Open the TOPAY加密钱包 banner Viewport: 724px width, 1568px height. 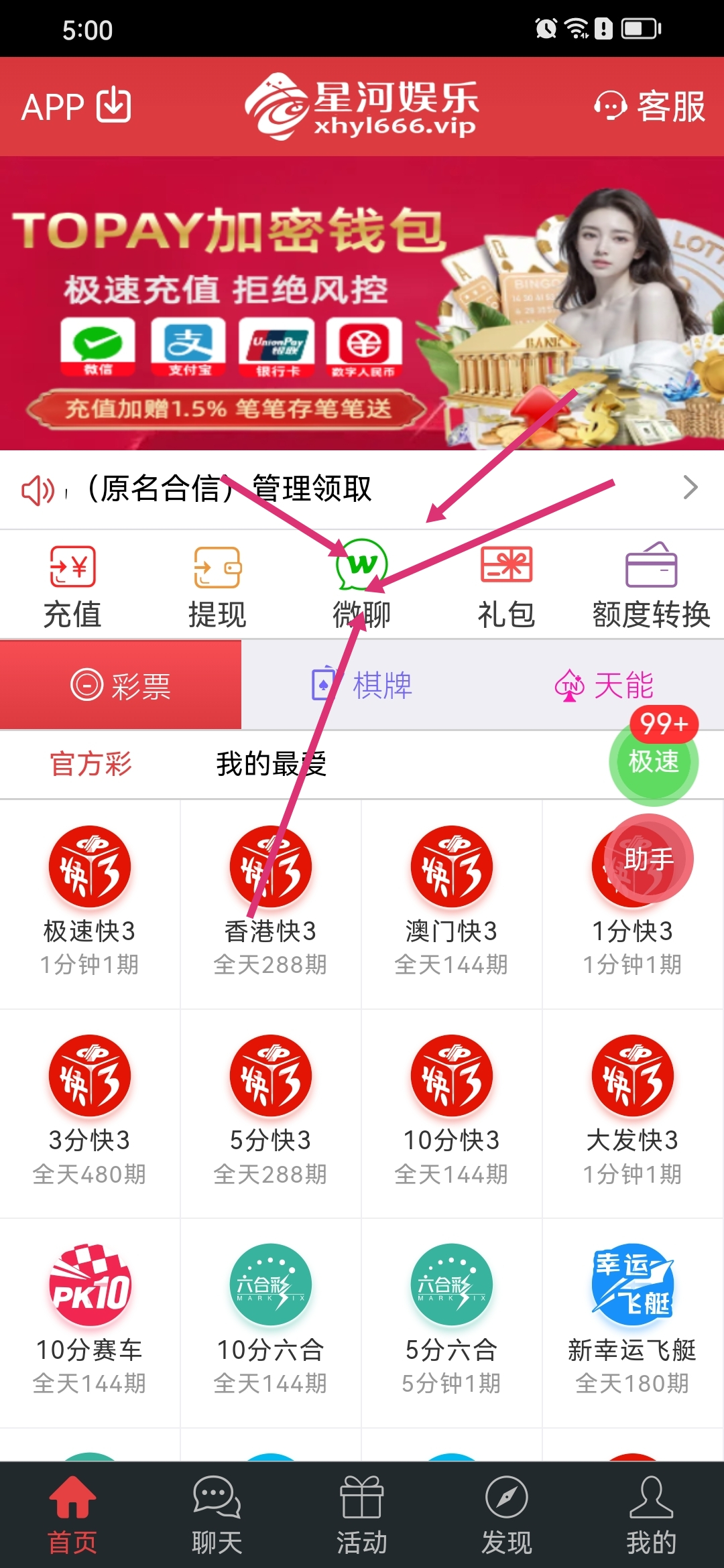(x=362, y=303)
